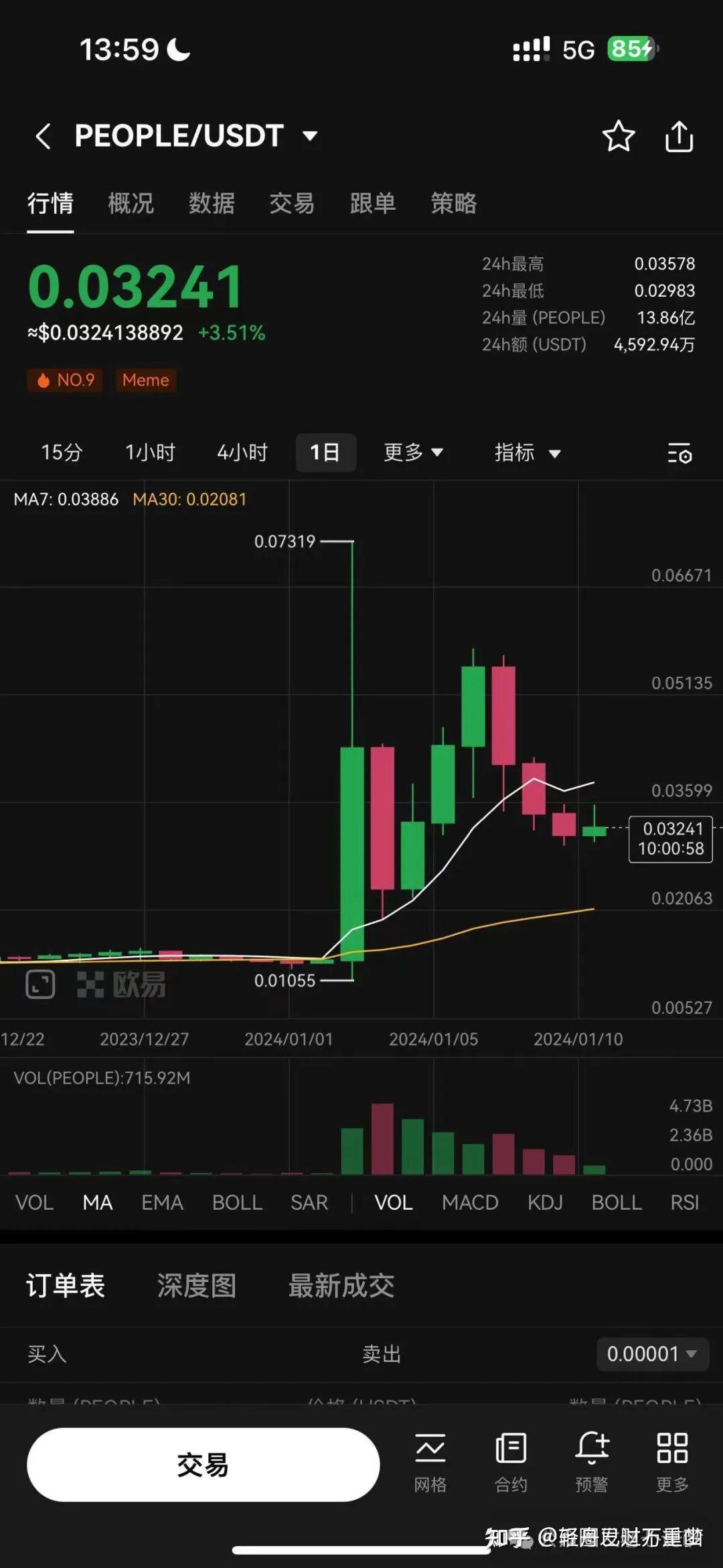This screenshot has width=723, height=1568.
Task: Open the share icon top right
Action: tap(679, 136)
